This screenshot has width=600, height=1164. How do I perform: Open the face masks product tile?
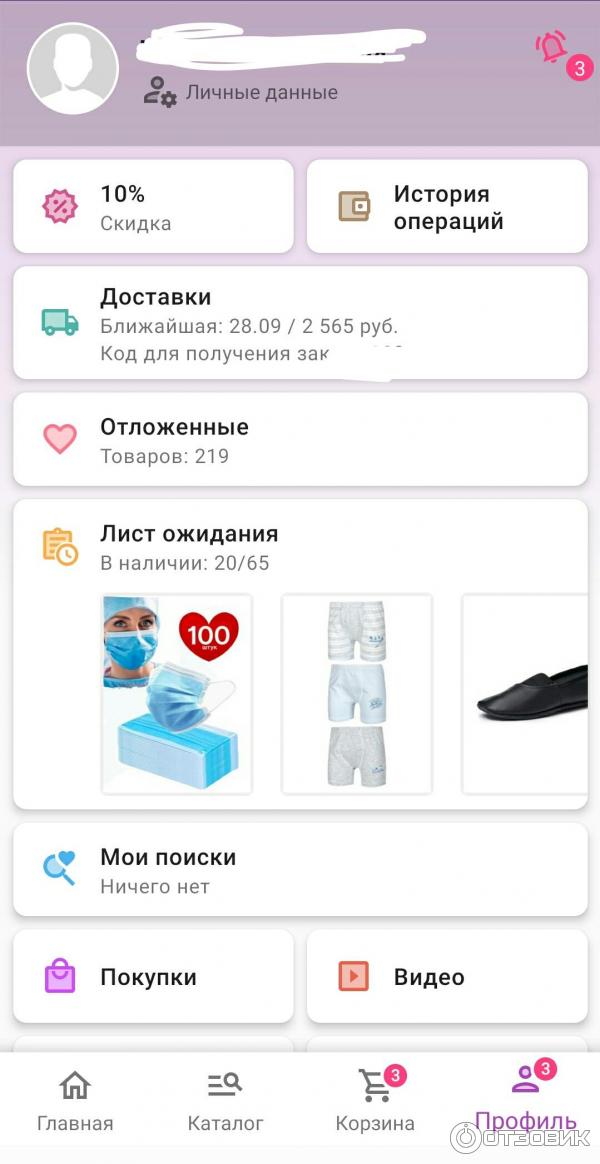177,694
